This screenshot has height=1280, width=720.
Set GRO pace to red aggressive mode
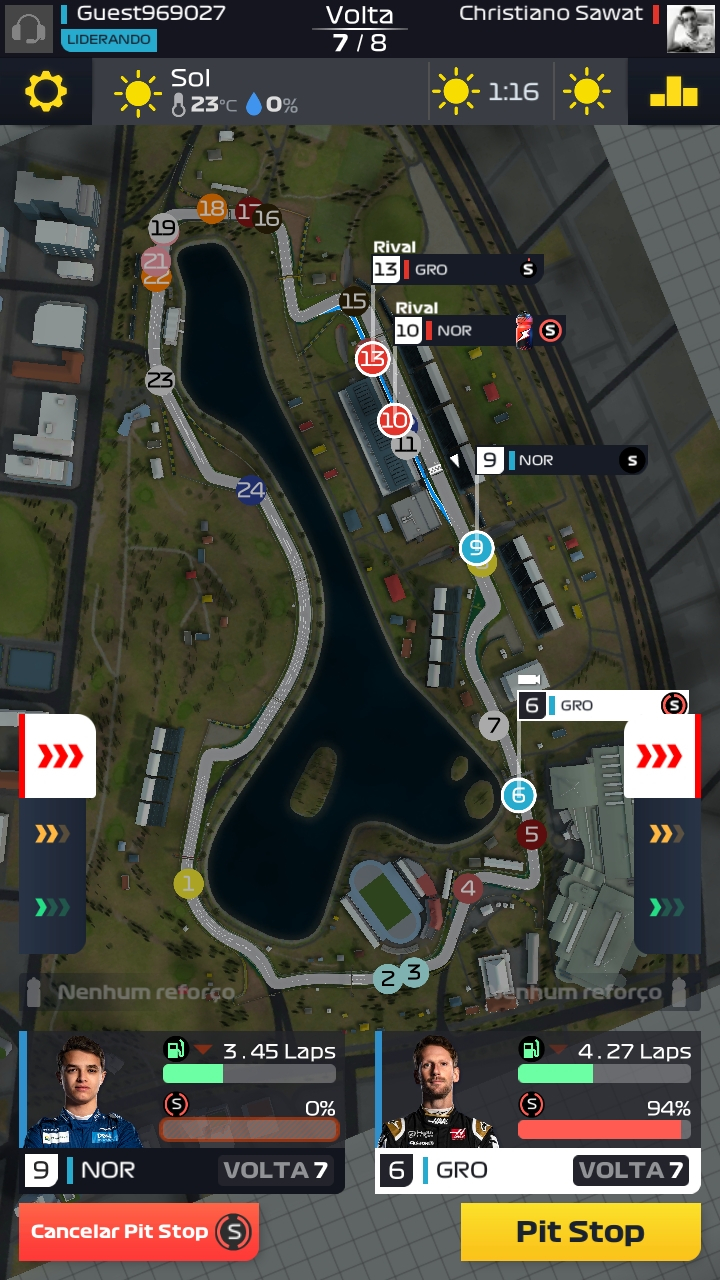660,757
